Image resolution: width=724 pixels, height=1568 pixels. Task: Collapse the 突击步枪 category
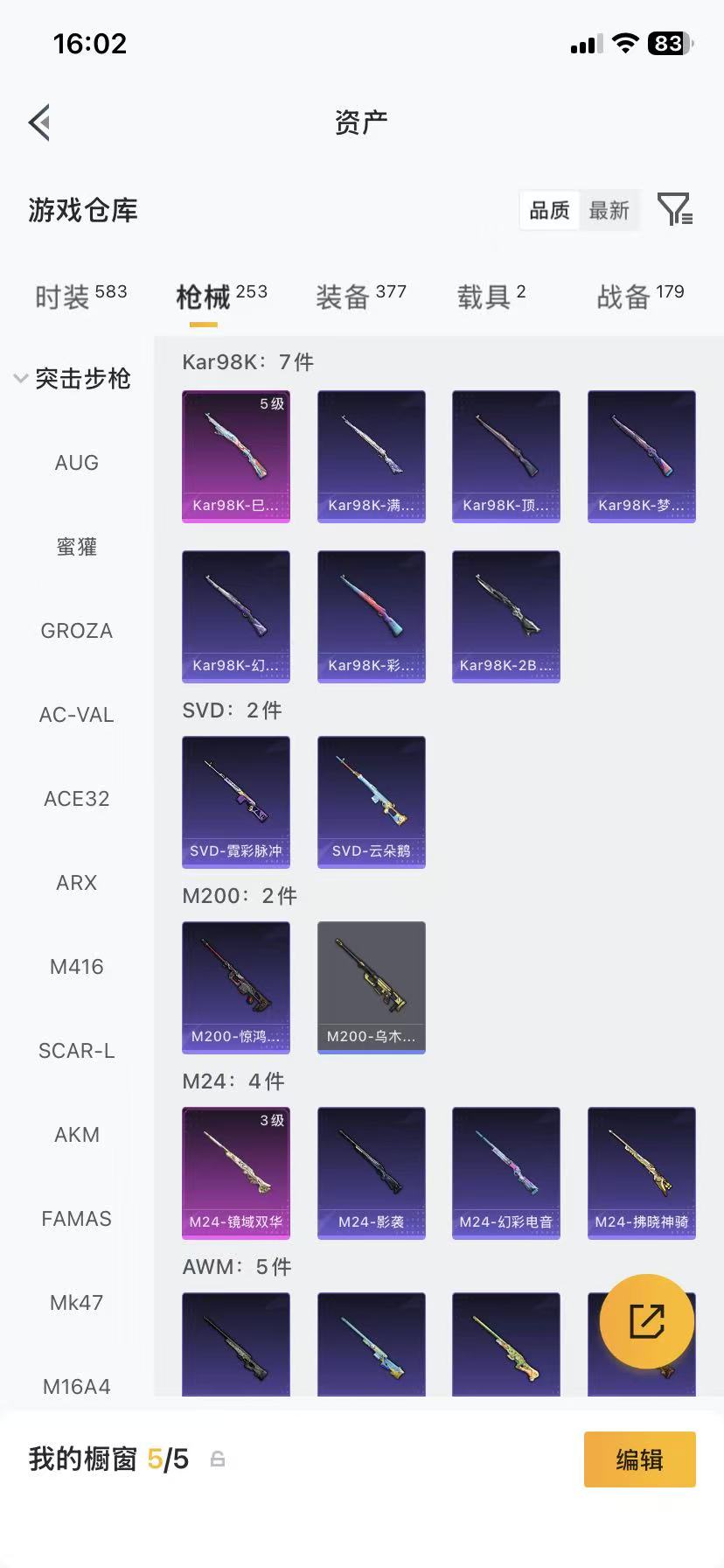coord(73,379)
